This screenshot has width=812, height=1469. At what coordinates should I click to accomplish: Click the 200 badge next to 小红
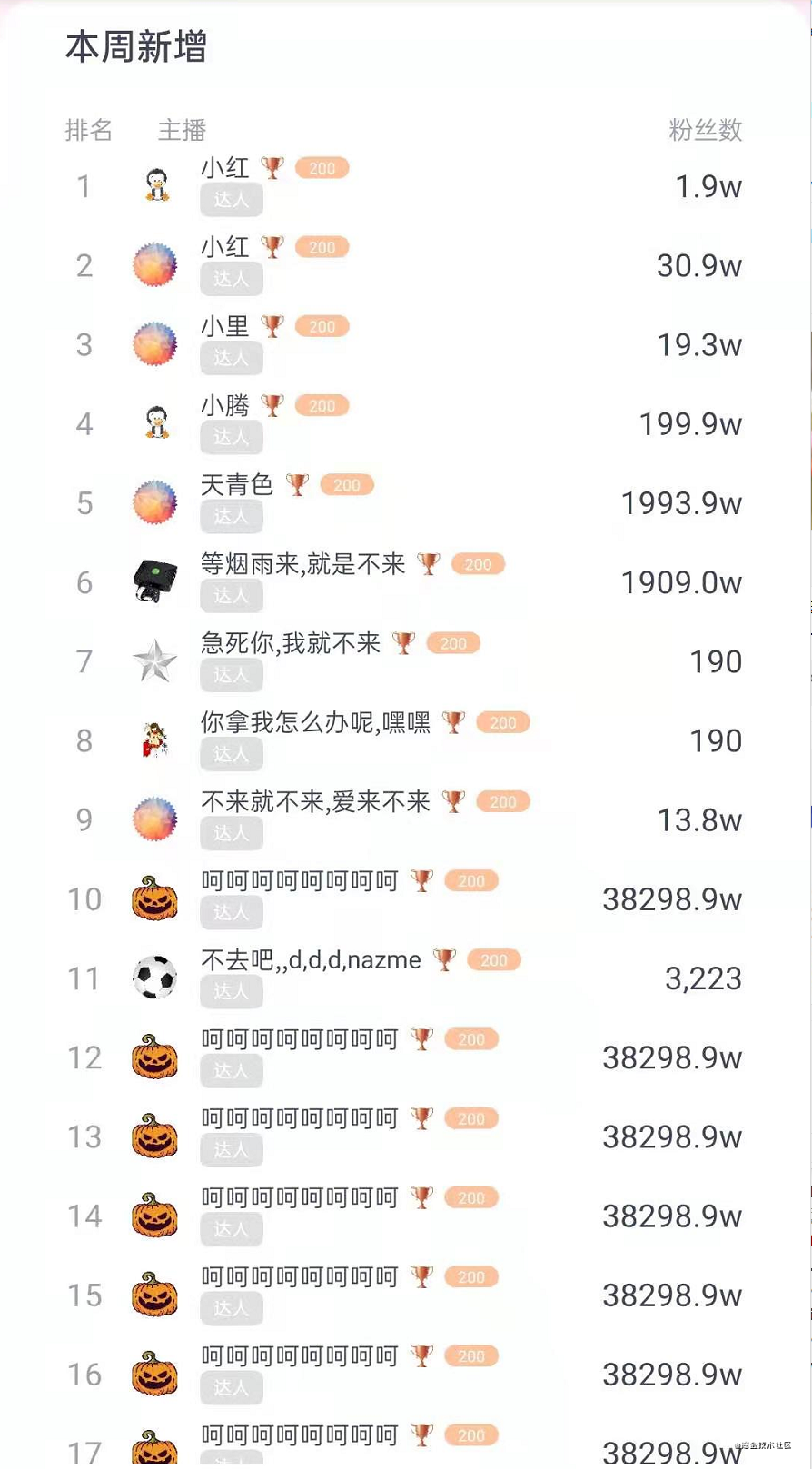point(322,167)
